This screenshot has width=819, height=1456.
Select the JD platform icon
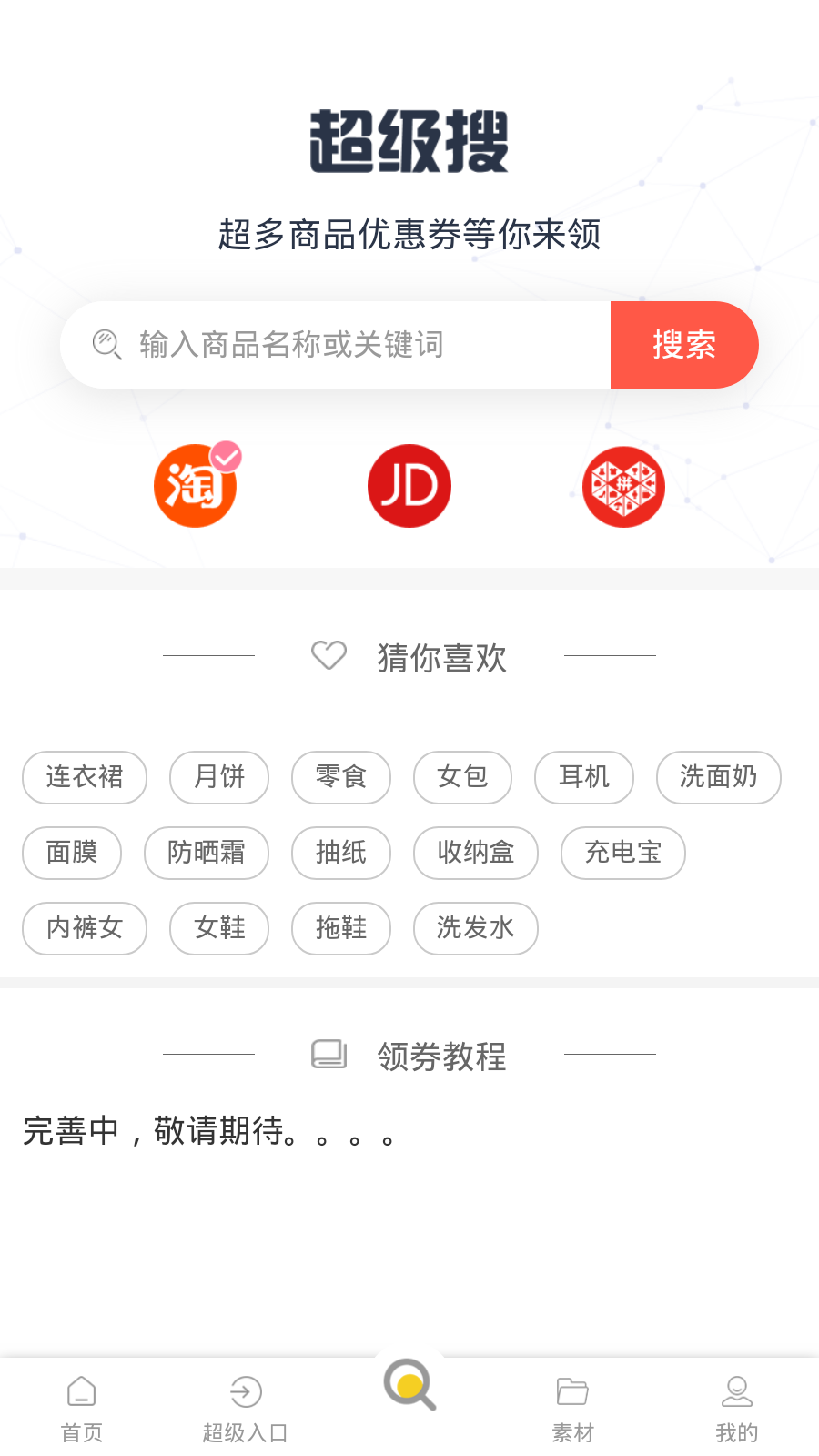click(409, 486)
